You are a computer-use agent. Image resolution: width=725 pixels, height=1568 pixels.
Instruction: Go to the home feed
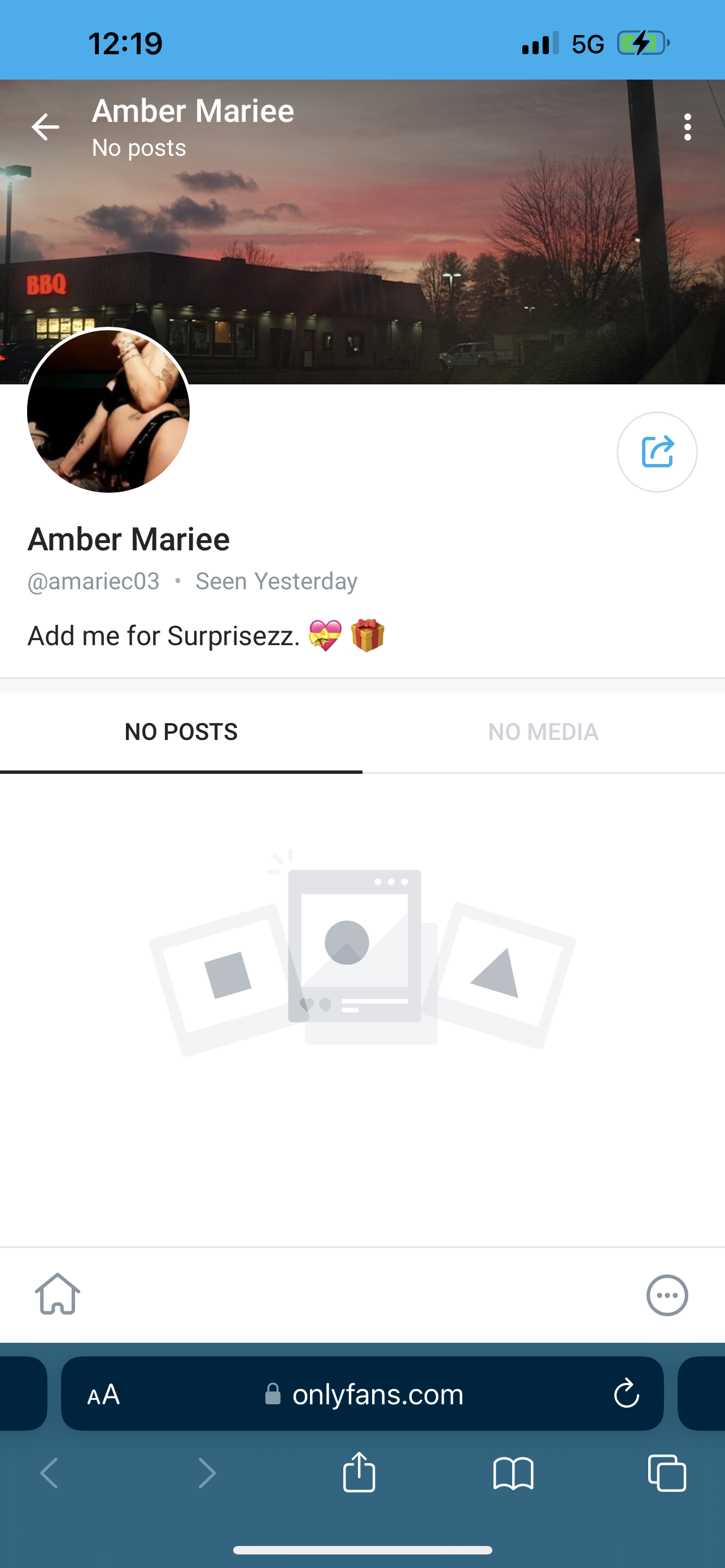pos(58,1294)
